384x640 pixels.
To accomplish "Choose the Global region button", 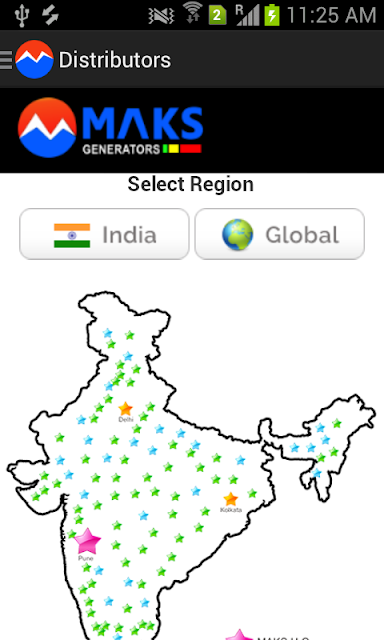I will tap(280, 234).
